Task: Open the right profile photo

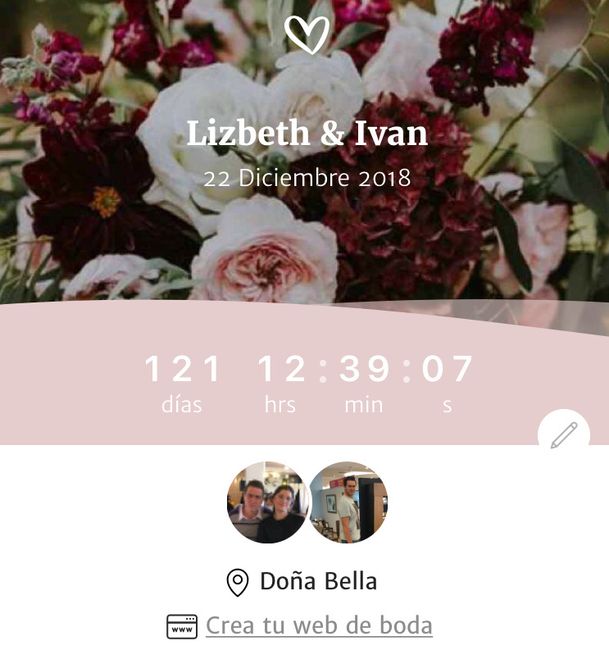Action: 348,502
